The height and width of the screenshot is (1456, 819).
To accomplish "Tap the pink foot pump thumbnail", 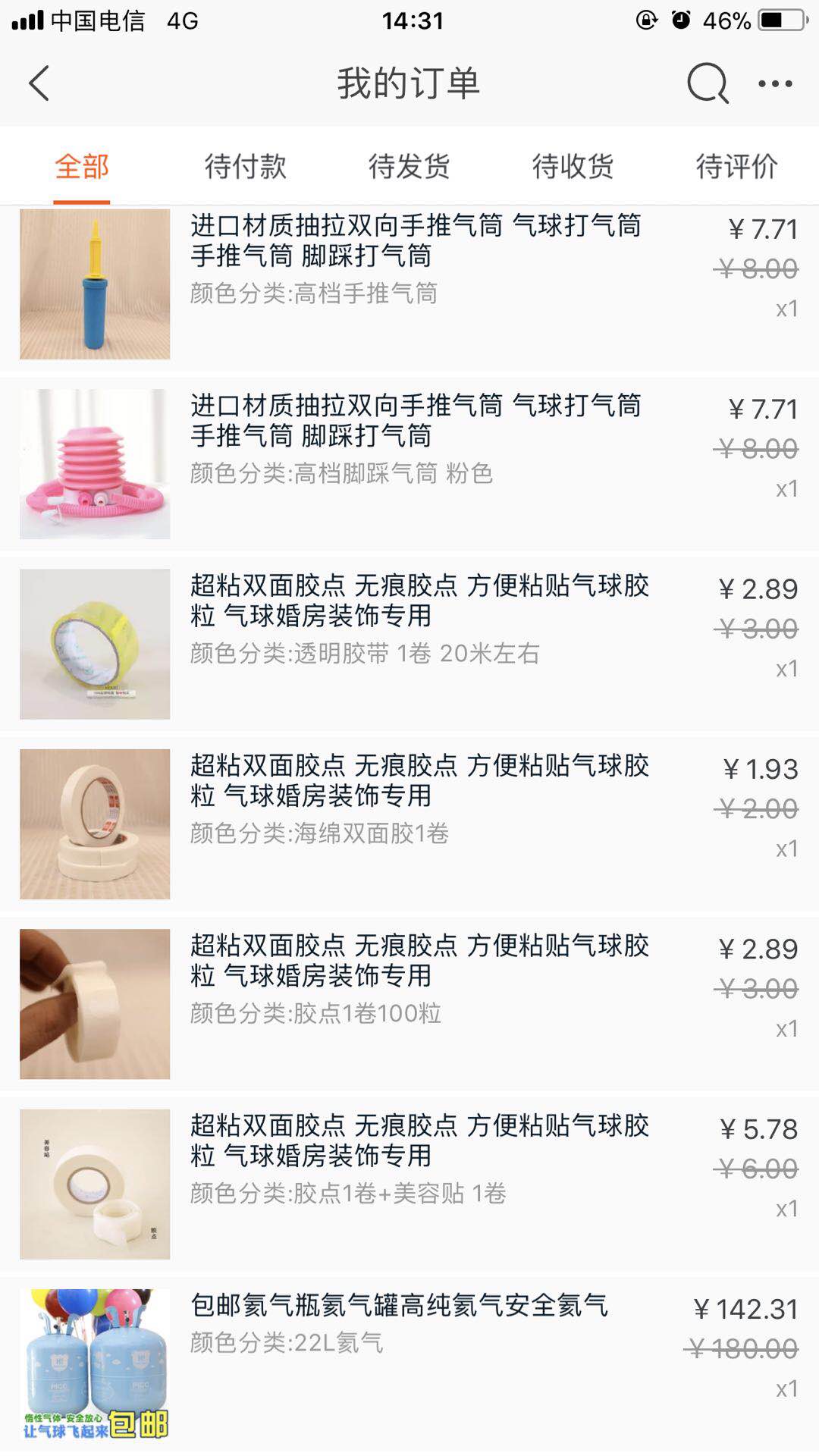I will point(94,455).
